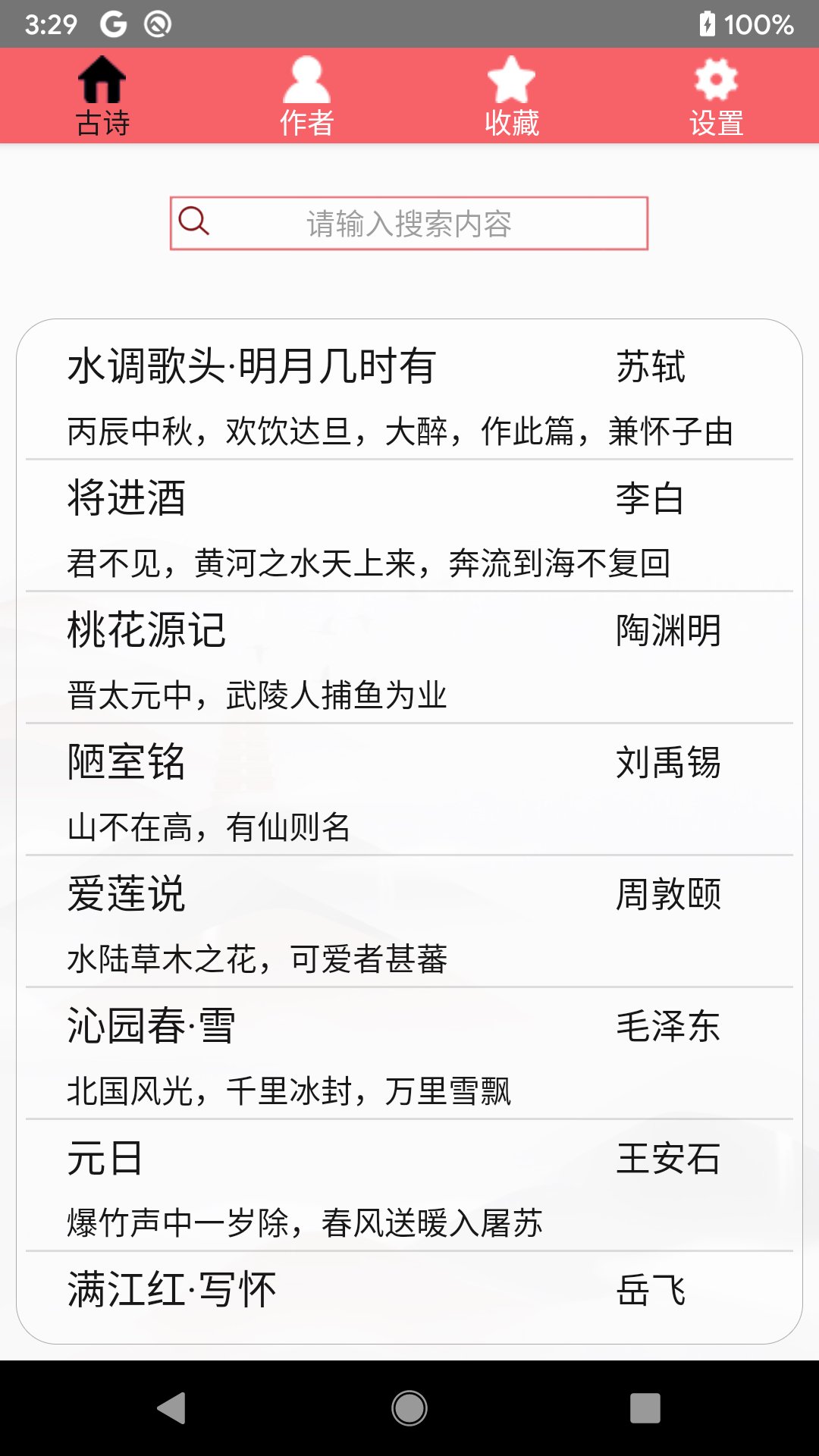Switch to the 作者 tab
The image size is (819, 1456).
(x=306, y=96)
